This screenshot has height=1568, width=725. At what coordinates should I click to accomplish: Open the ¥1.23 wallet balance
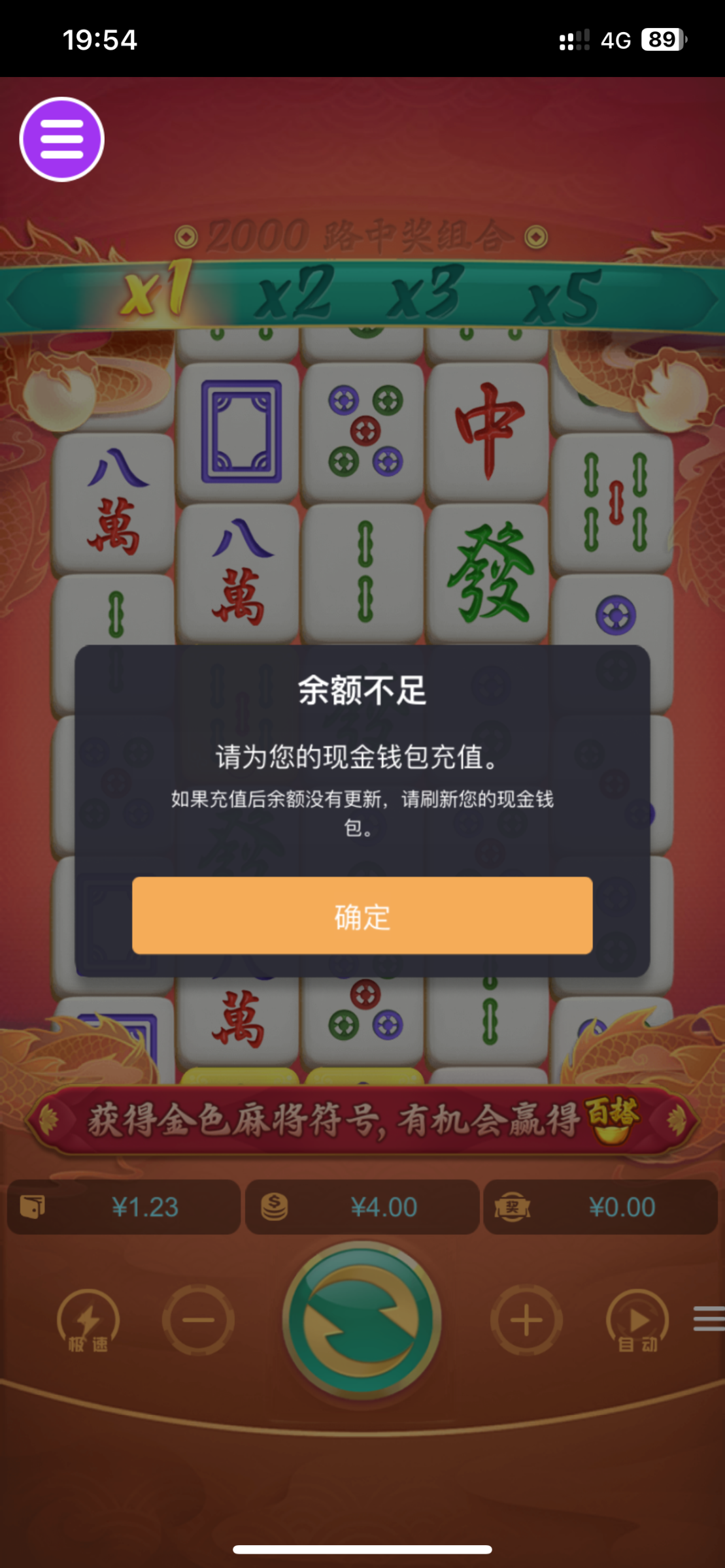124,1207
